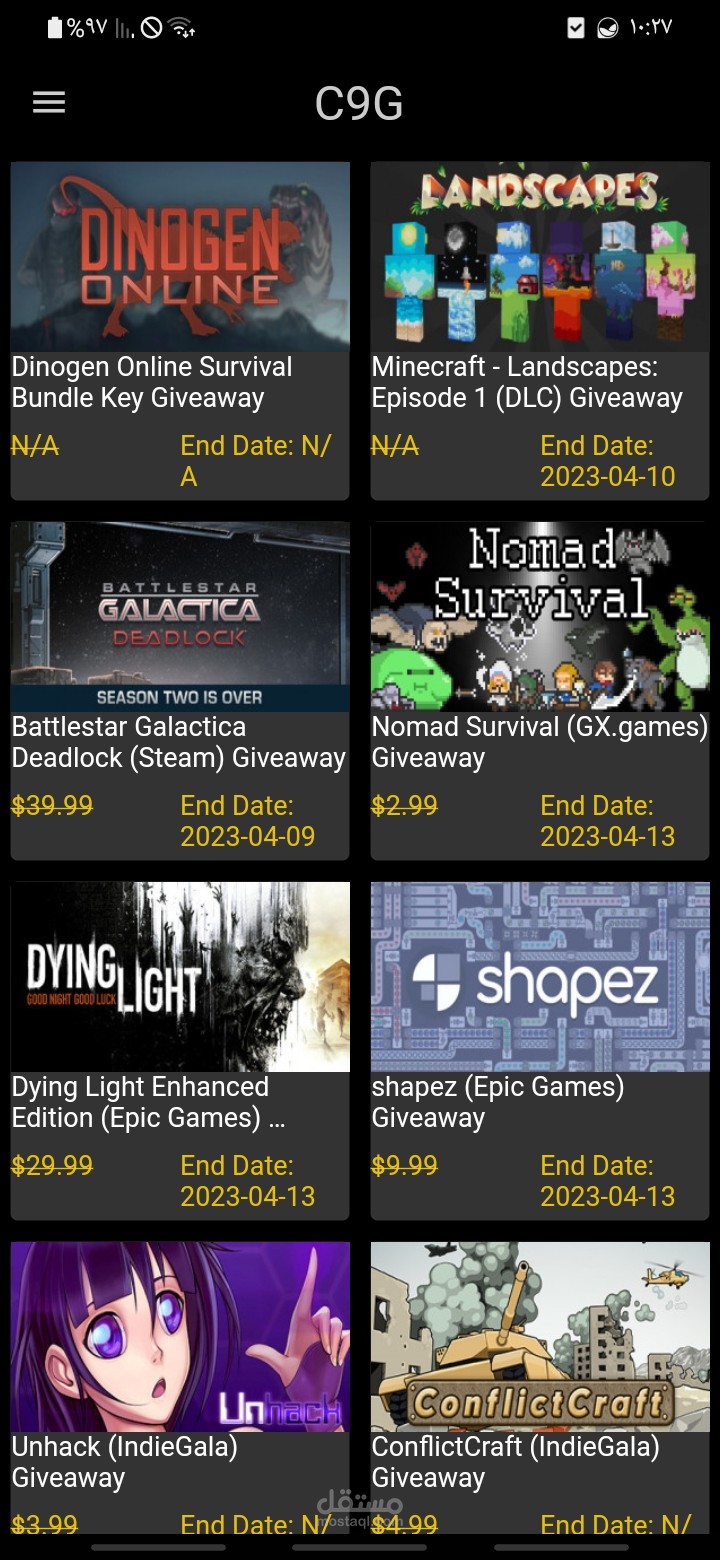
Task: Select the shapez Epic Games giveaway title
Action: (540, 1102)
